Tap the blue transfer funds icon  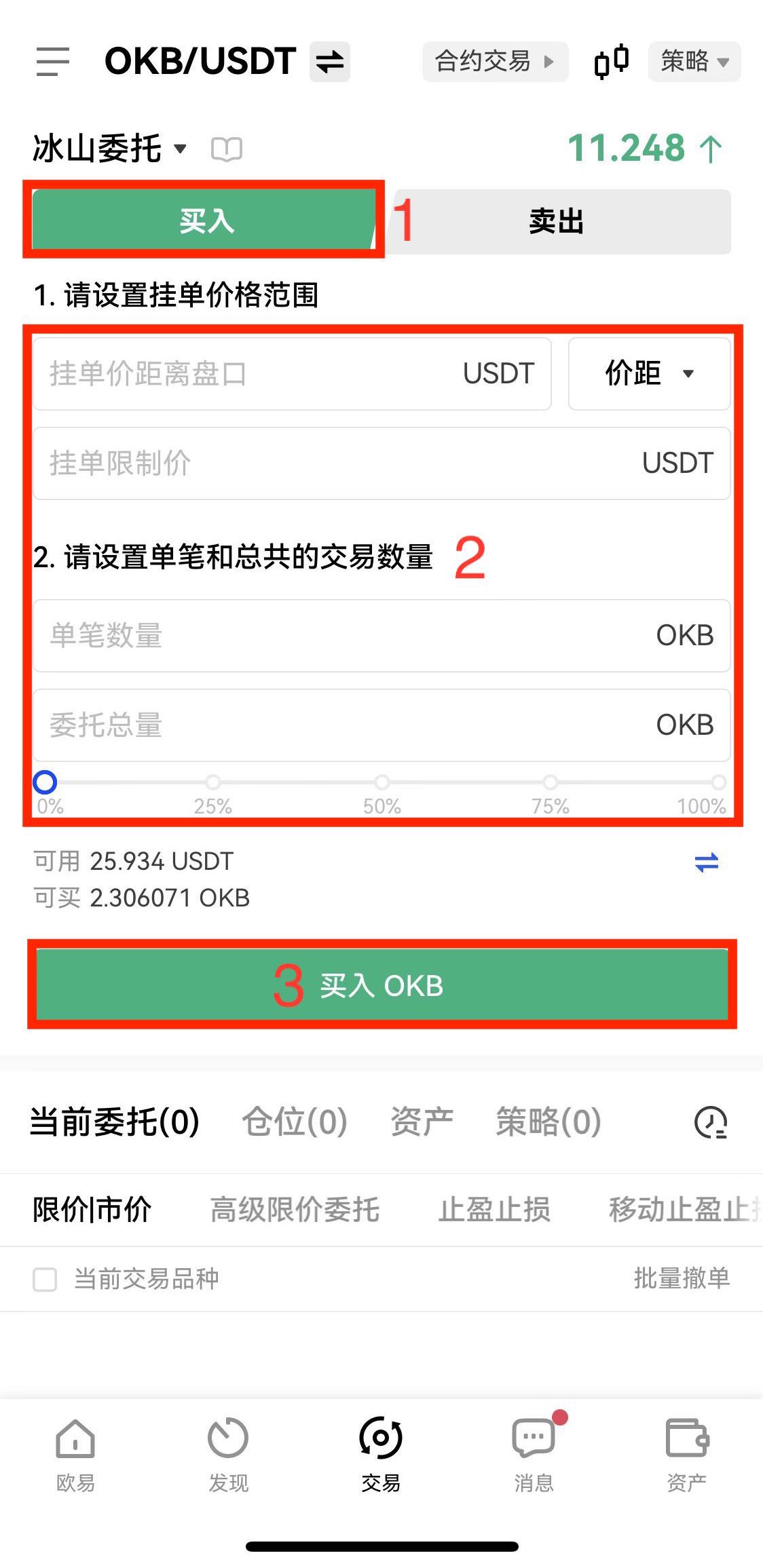pos(706,862)
